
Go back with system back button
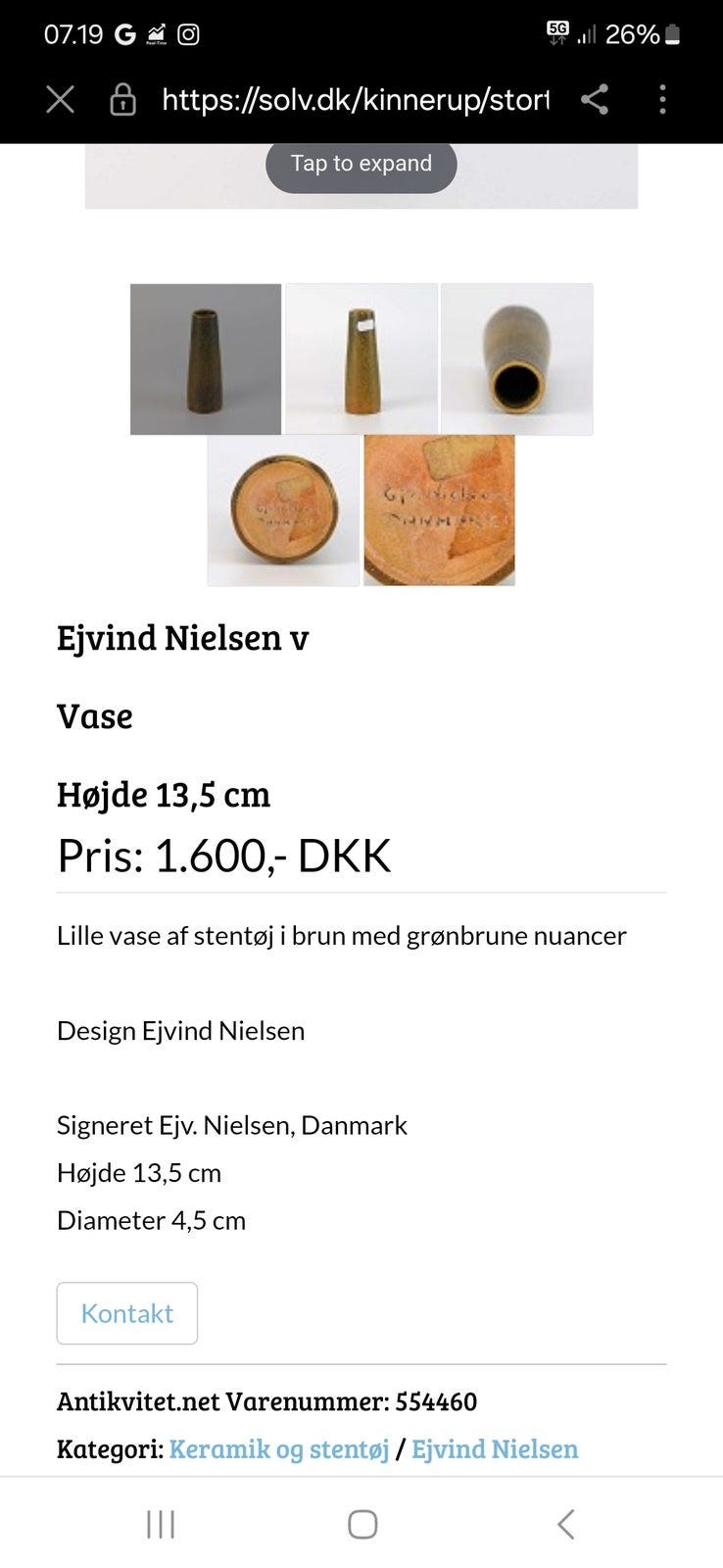[565, 1525]
